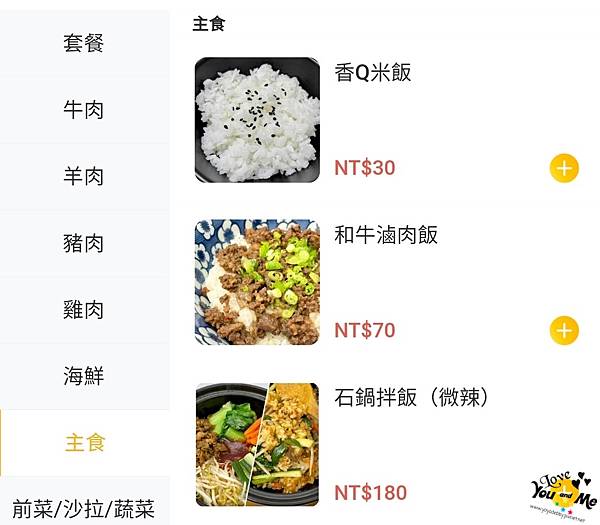Open the 石鍋拌飯（微辣） item

(x=410, y=399)
